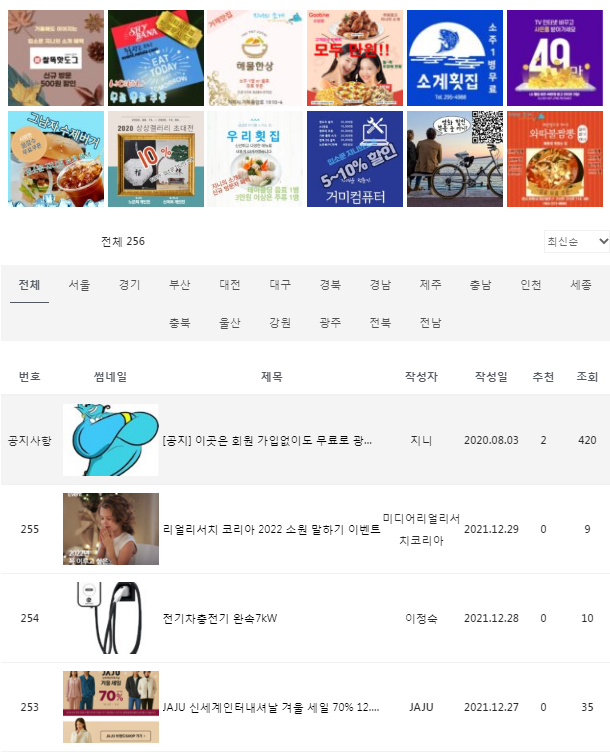
Task: Open the 최신순 sort dropdown
Action: pos(577,241)
